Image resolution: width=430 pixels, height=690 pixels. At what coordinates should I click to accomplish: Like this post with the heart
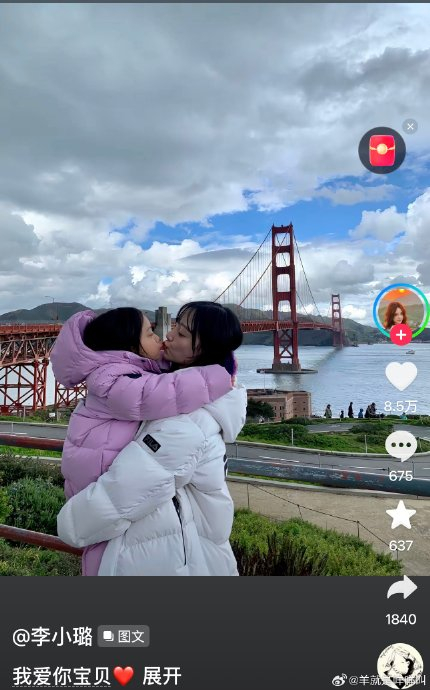click(x=401, y=376)
